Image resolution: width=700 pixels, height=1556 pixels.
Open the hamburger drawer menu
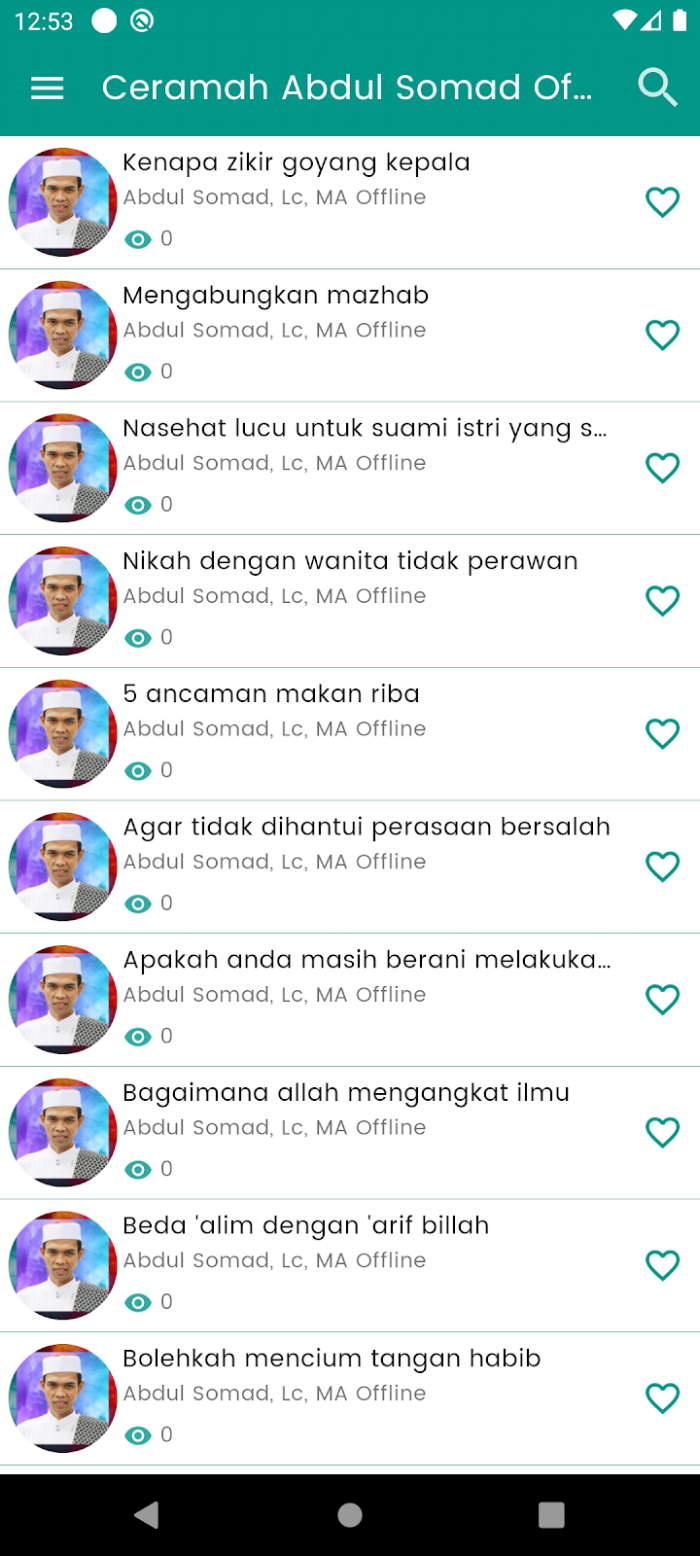(x=47, y=88)
